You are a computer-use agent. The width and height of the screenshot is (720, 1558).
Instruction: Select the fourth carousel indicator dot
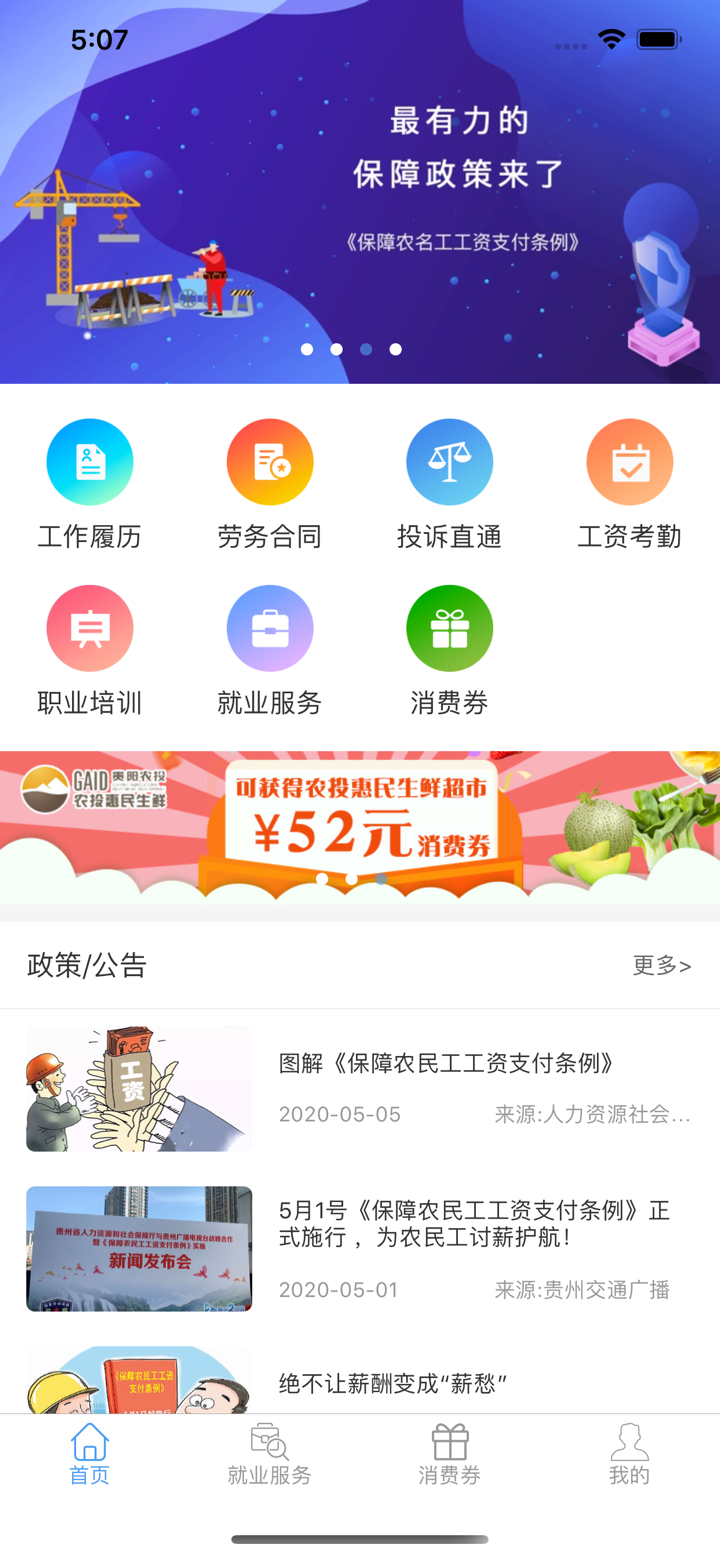point(395,350)
